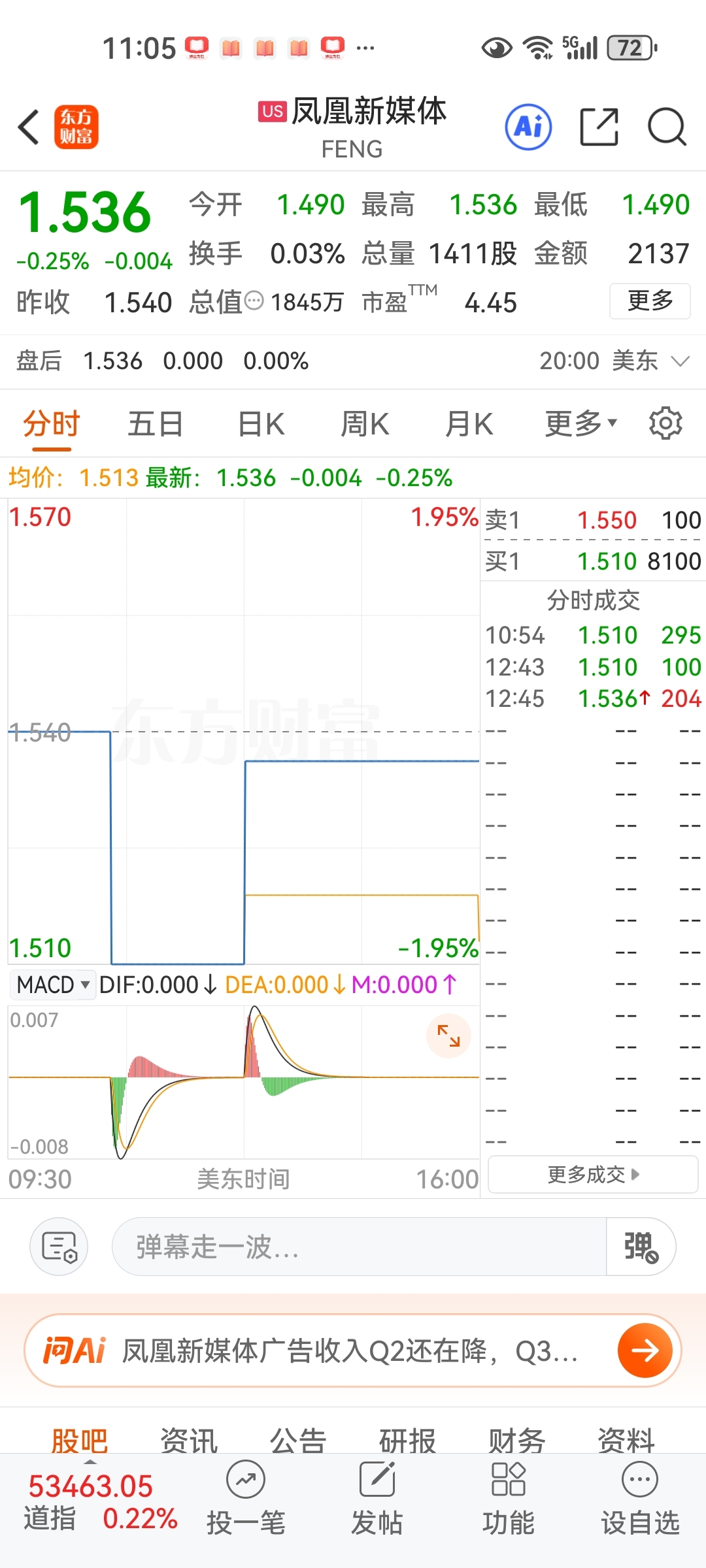Open the 问AI question about 凤凰新媒体广告收入
The image size is (706, 1568).
tap(352, 1350)
